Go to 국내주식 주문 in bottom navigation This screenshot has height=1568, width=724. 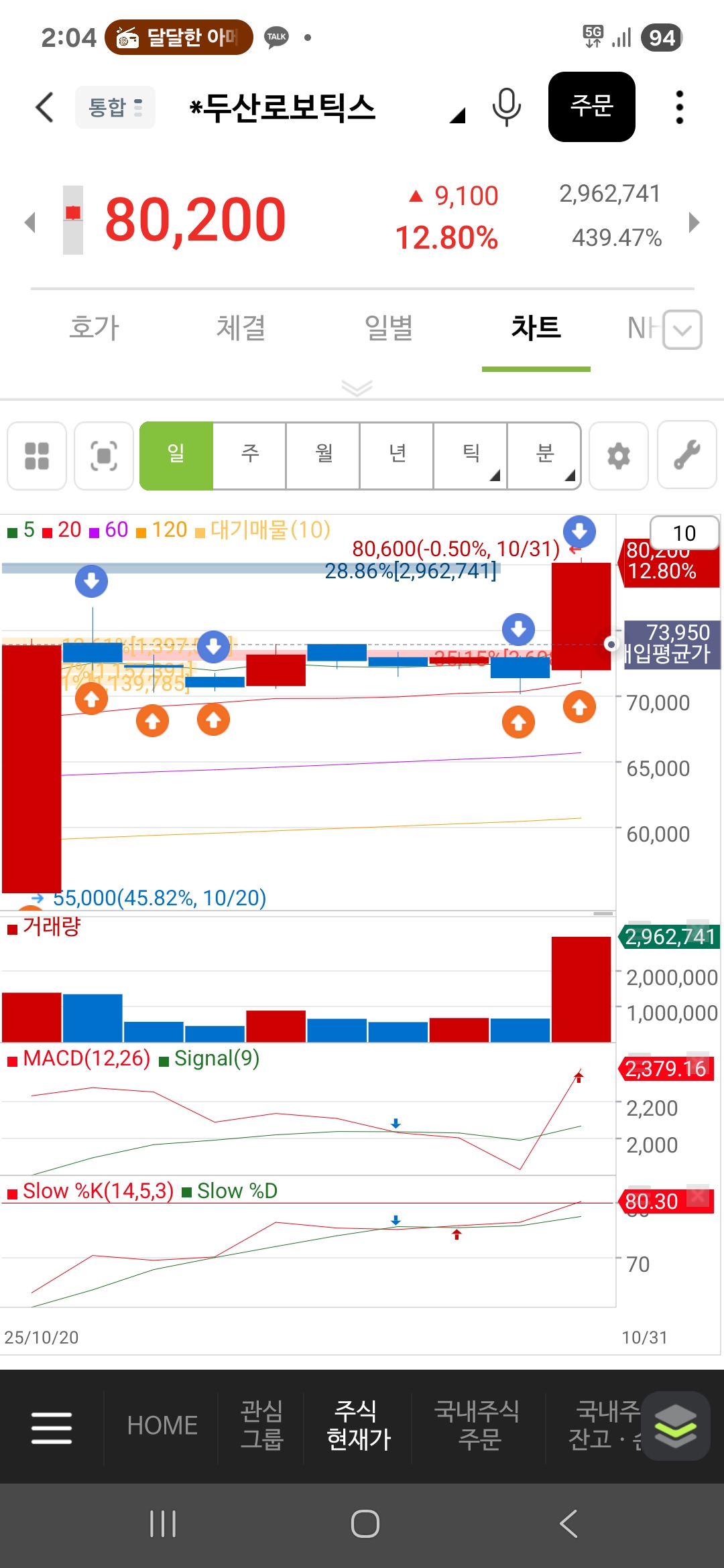[478, 1425]
